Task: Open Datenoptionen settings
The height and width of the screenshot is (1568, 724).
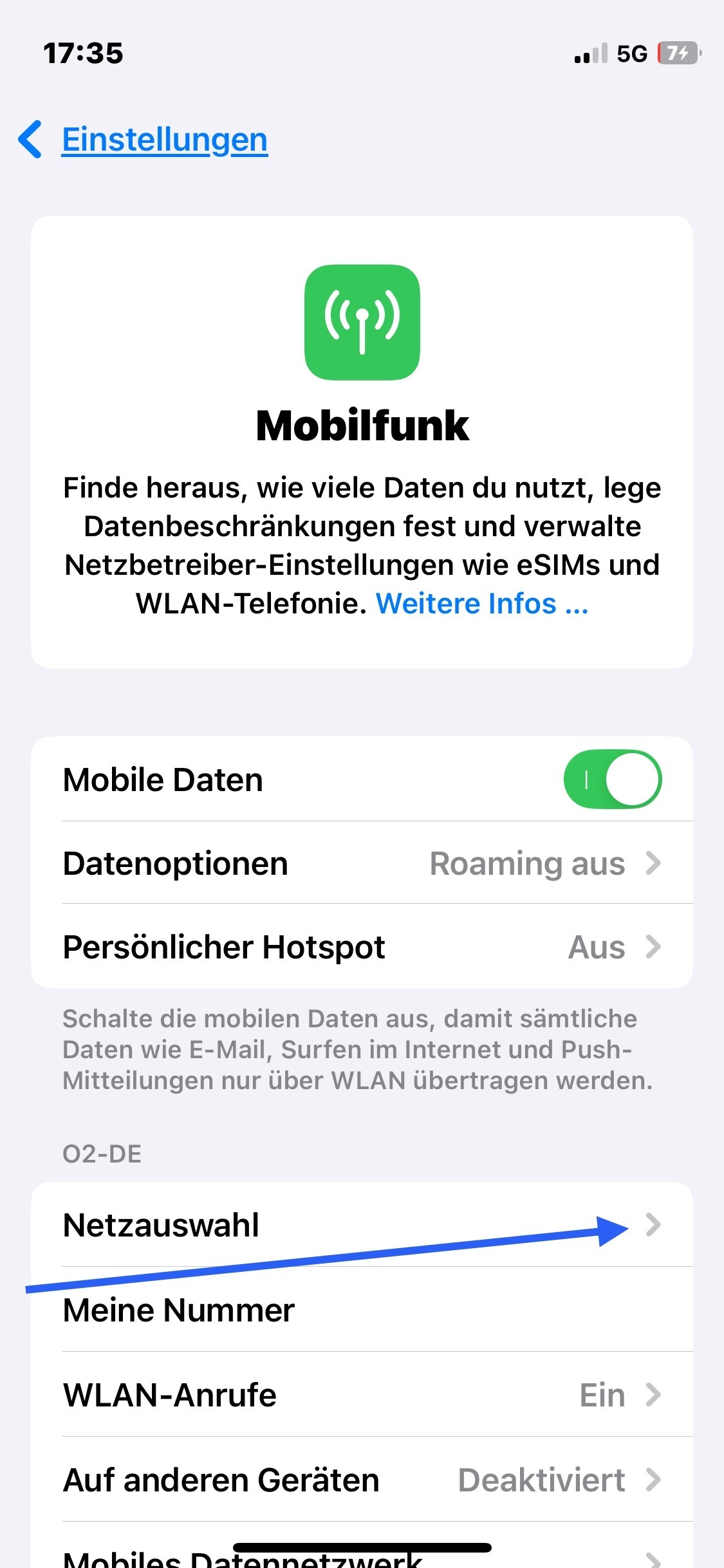Action: [x=362, y=863]
